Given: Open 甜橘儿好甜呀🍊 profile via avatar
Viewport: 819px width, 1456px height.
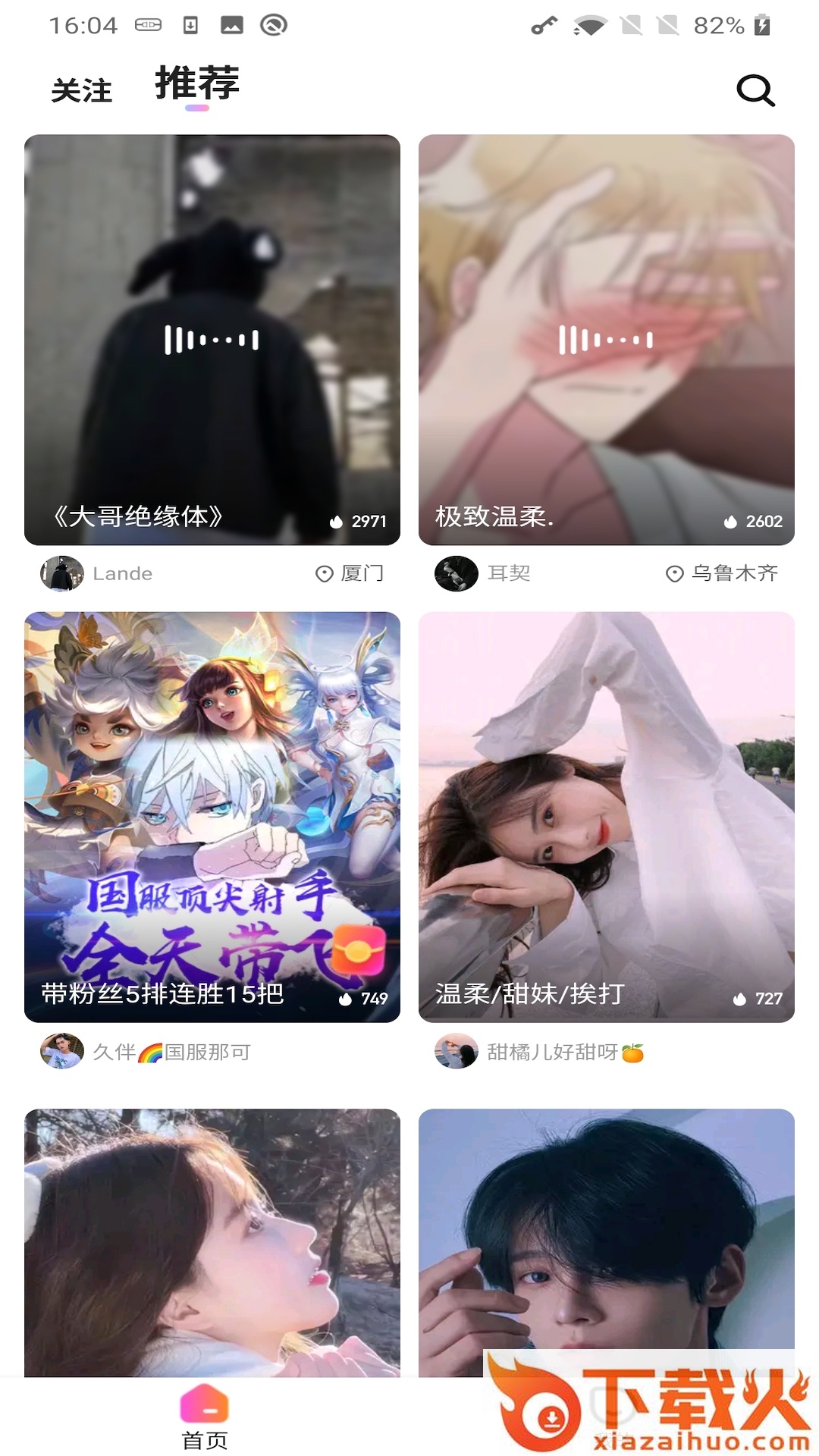Looking at the screenshot, I should (456, 1052).
